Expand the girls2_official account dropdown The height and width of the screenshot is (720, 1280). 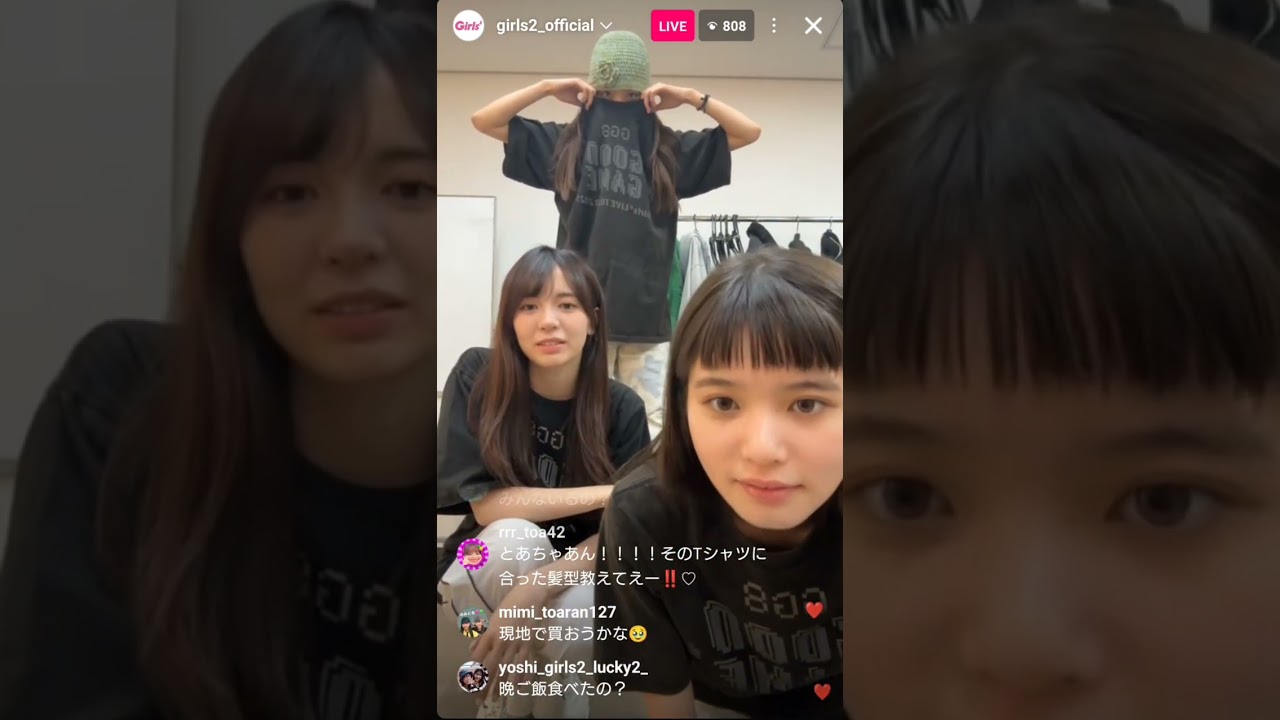coord(605,26)
